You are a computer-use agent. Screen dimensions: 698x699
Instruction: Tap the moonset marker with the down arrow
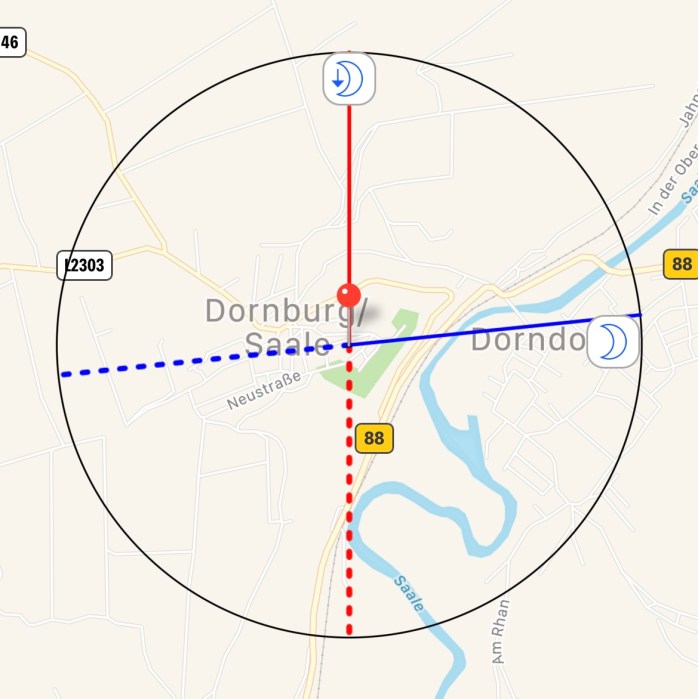pos(349,78)
